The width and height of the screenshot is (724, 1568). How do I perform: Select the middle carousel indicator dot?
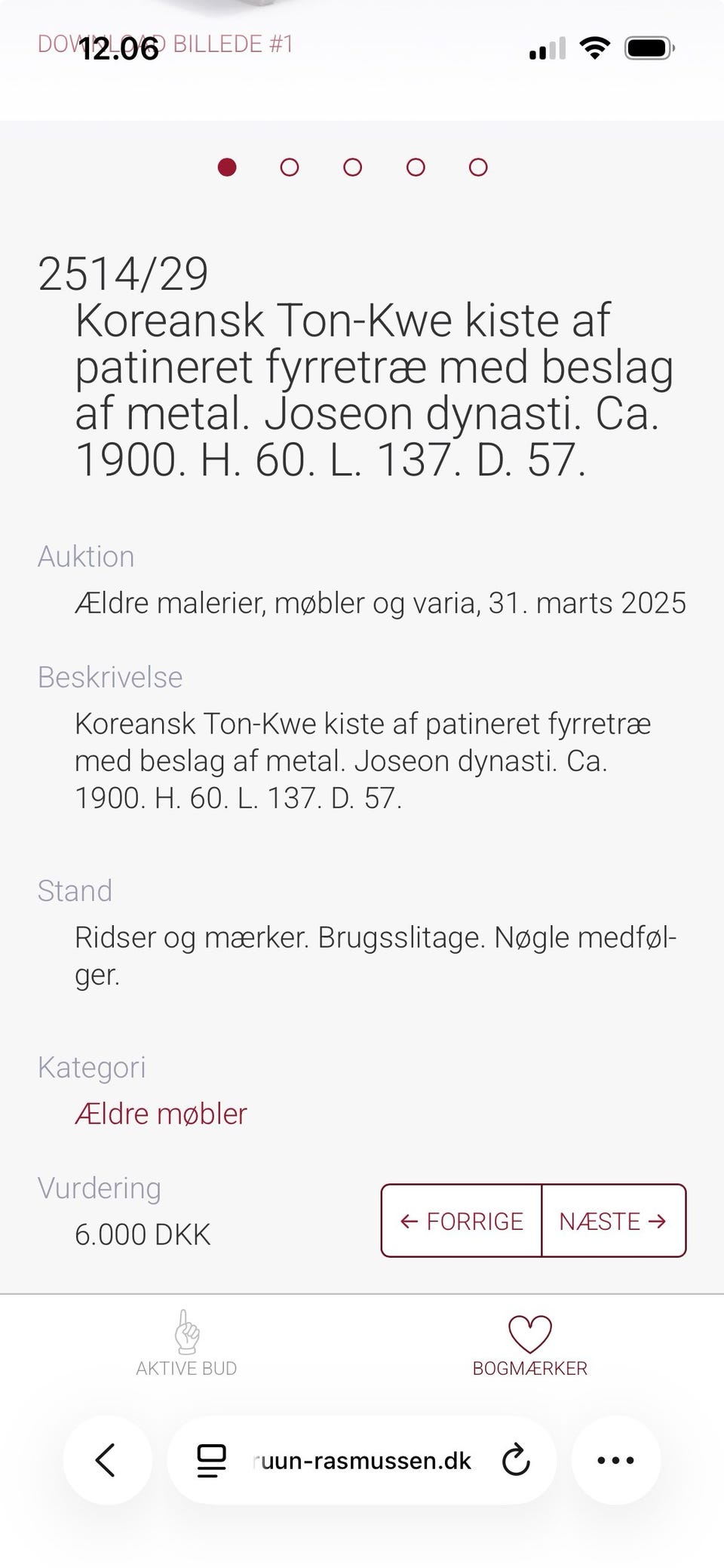pyautogui.click(x=351, y=168)
